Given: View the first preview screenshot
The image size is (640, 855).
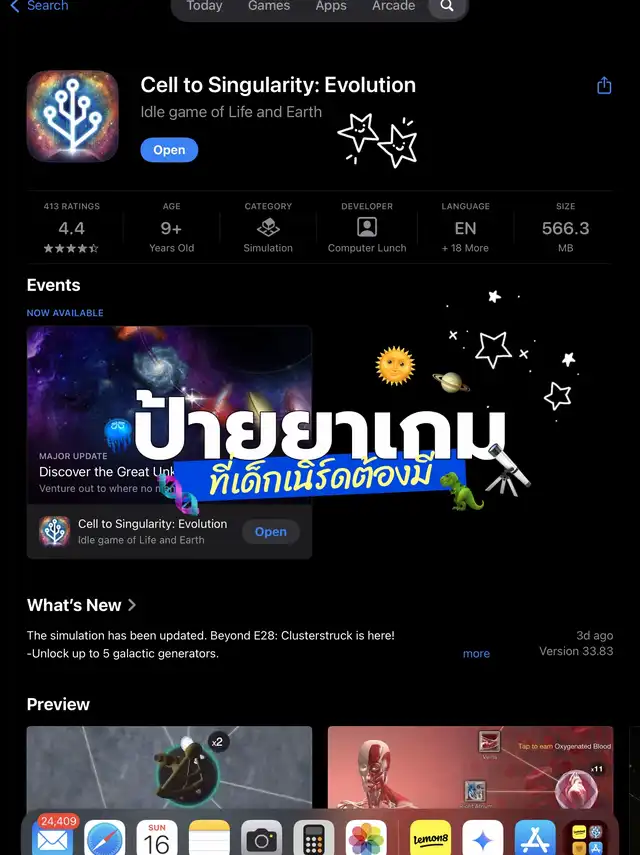Looking at the screenshot, I should (x=169, y=767).
